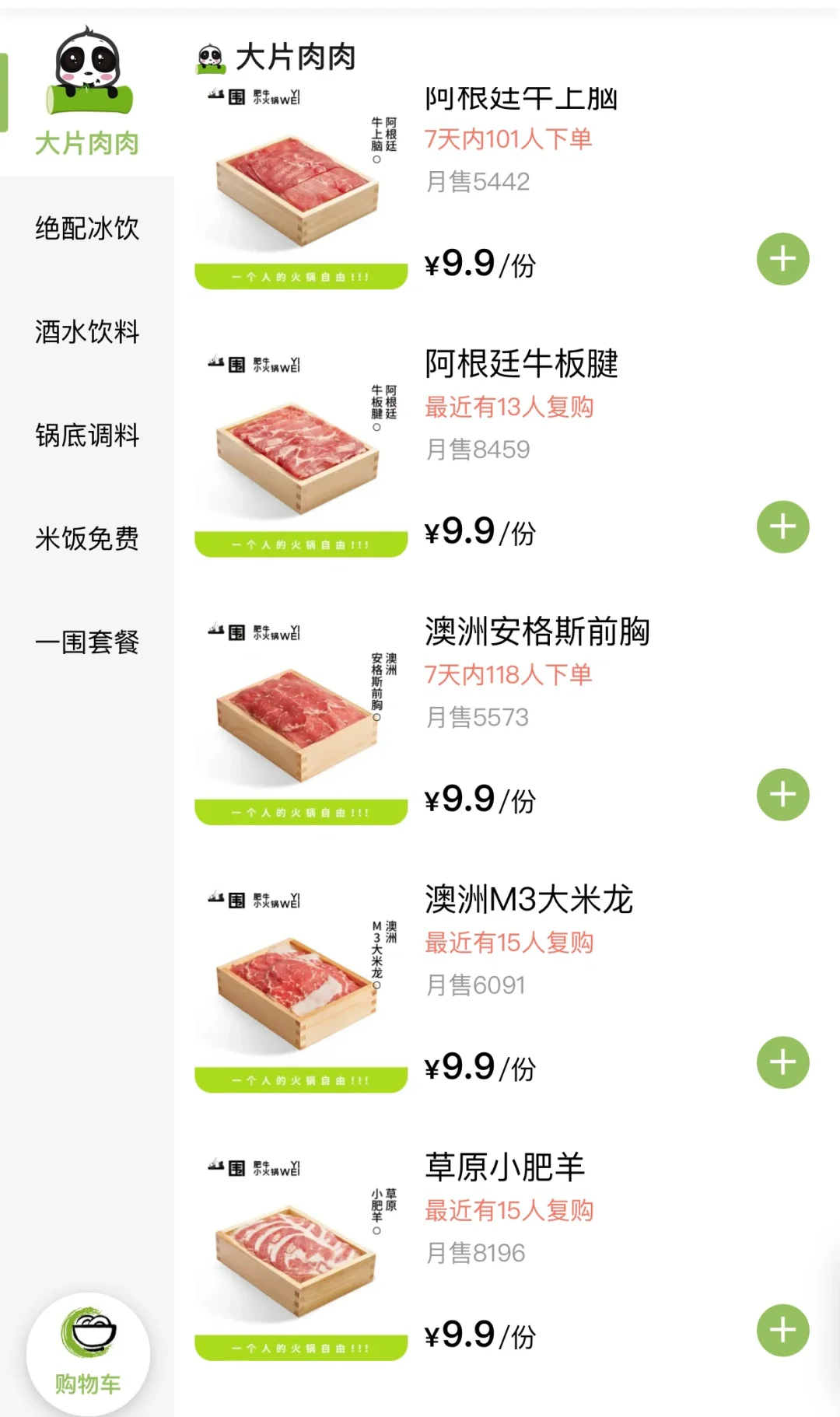Add 阿根廷牛板腱 to the cart
Viewport: 840px width, 1417px height.
783,527
